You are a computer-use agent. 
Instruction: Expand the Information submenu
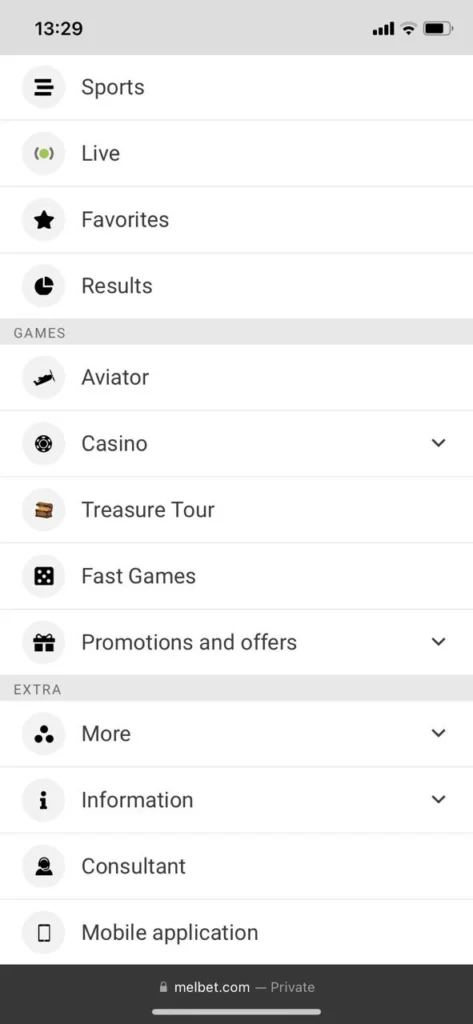236,800
